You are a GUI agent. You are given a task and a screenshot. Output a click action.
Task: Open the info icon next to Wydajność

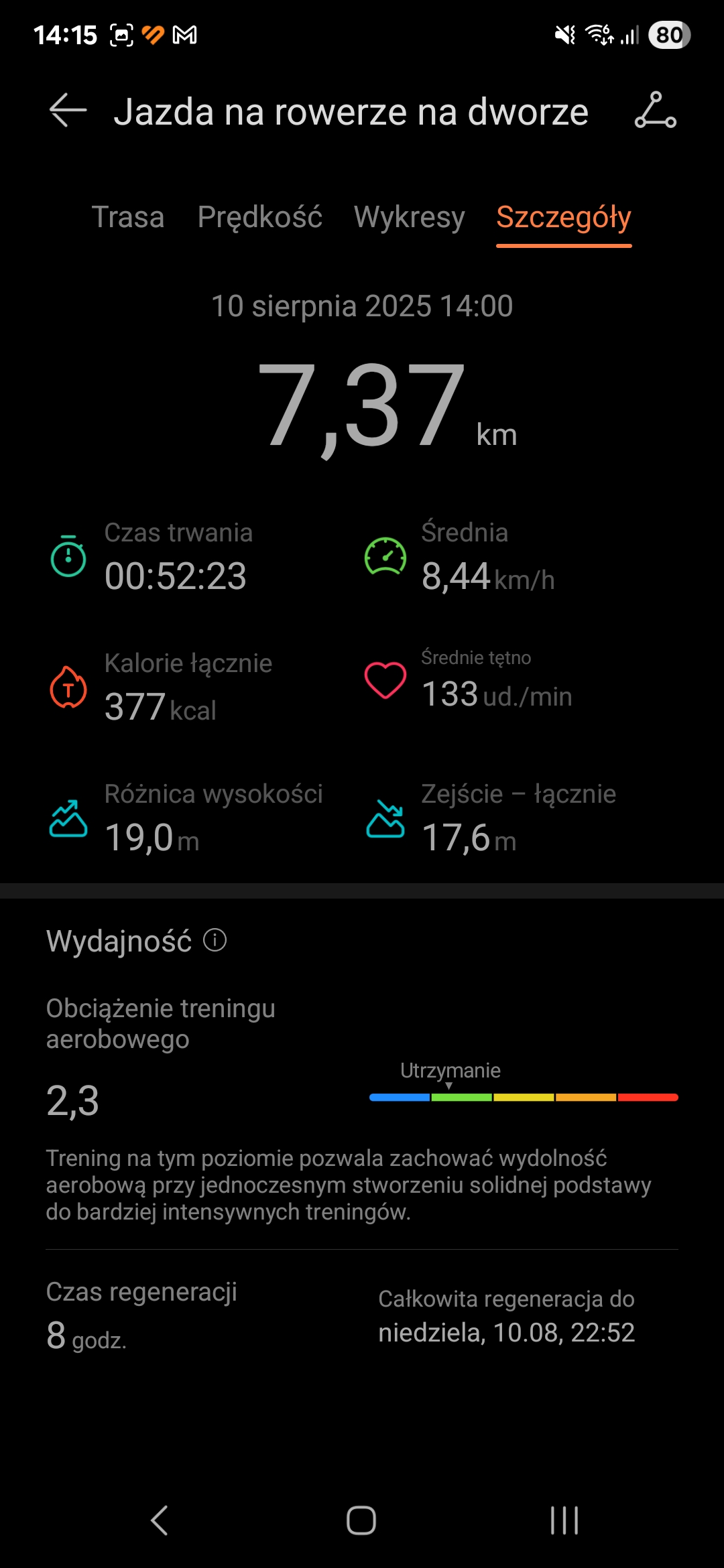pos(215,940)
